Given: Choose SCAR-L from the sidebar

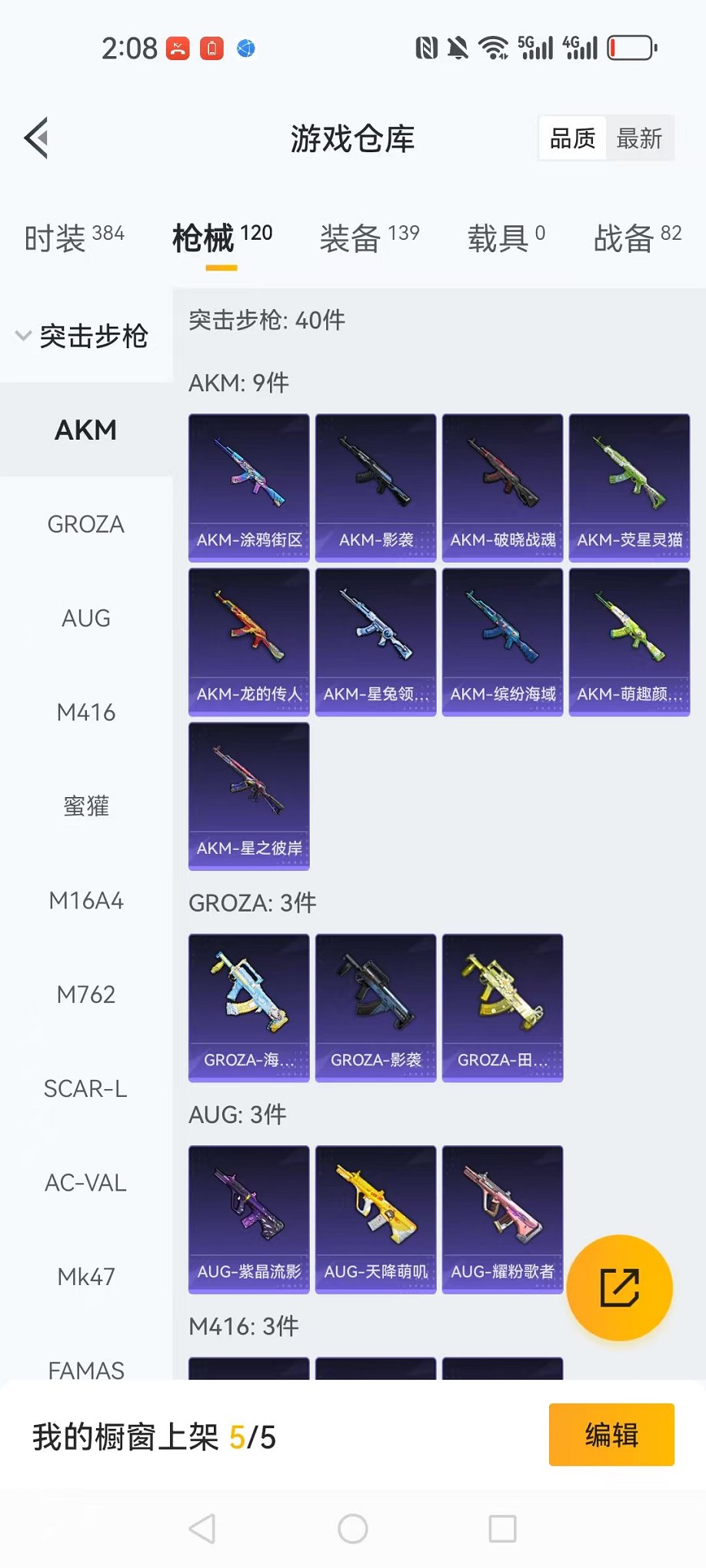Looking at the screenshot, I should (x=86, y=1088).
